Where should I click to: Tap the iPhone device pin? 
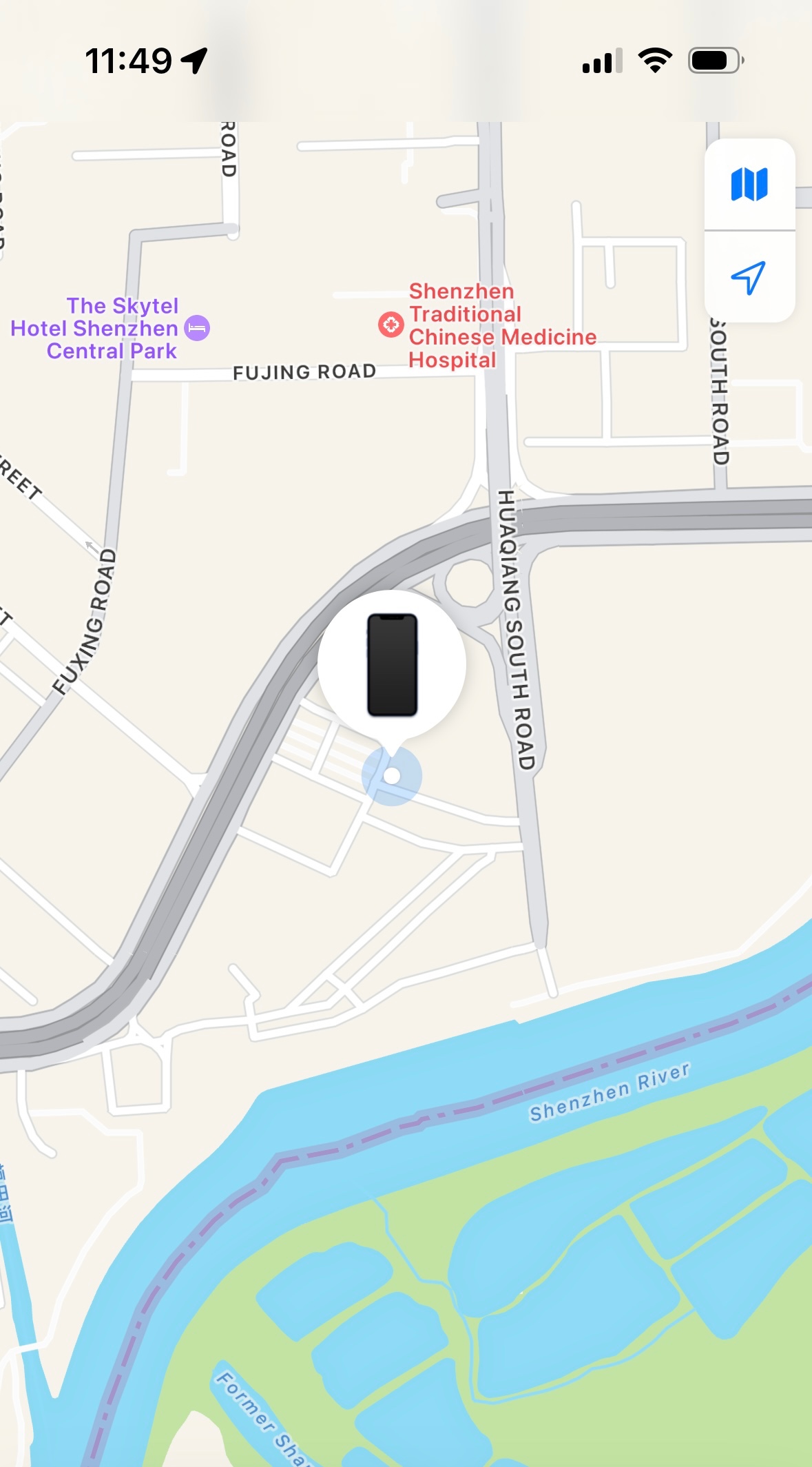392,665
